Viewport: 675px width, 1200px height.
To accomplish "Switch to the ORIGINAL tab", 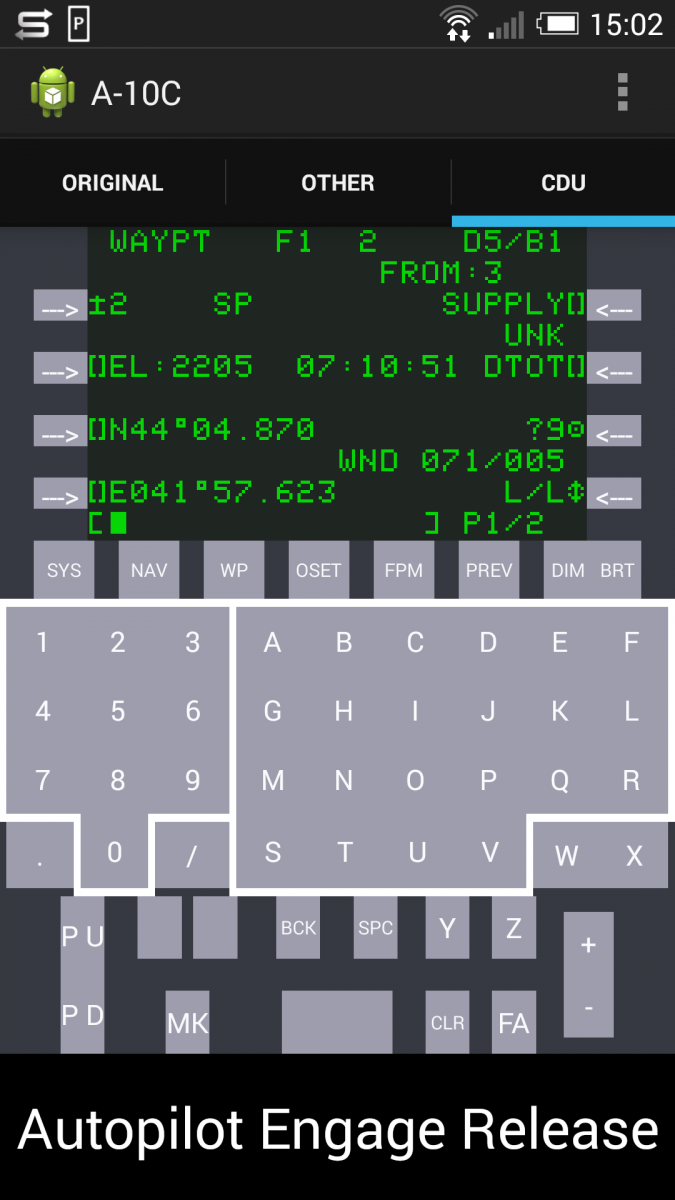I will coord(112,183).
